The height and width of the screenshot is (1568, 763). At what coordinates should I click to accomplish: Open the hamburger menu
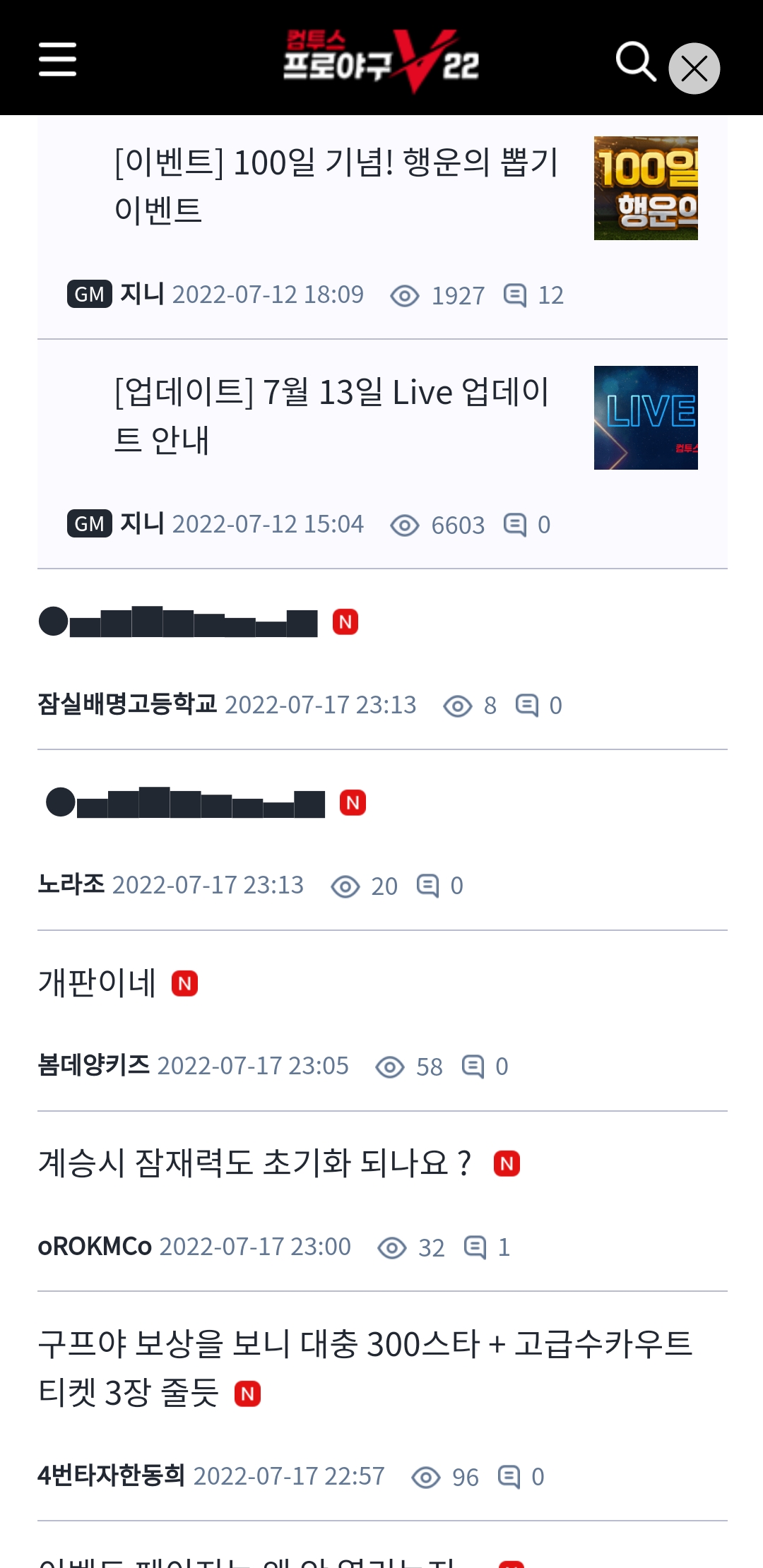coord(57,59)
